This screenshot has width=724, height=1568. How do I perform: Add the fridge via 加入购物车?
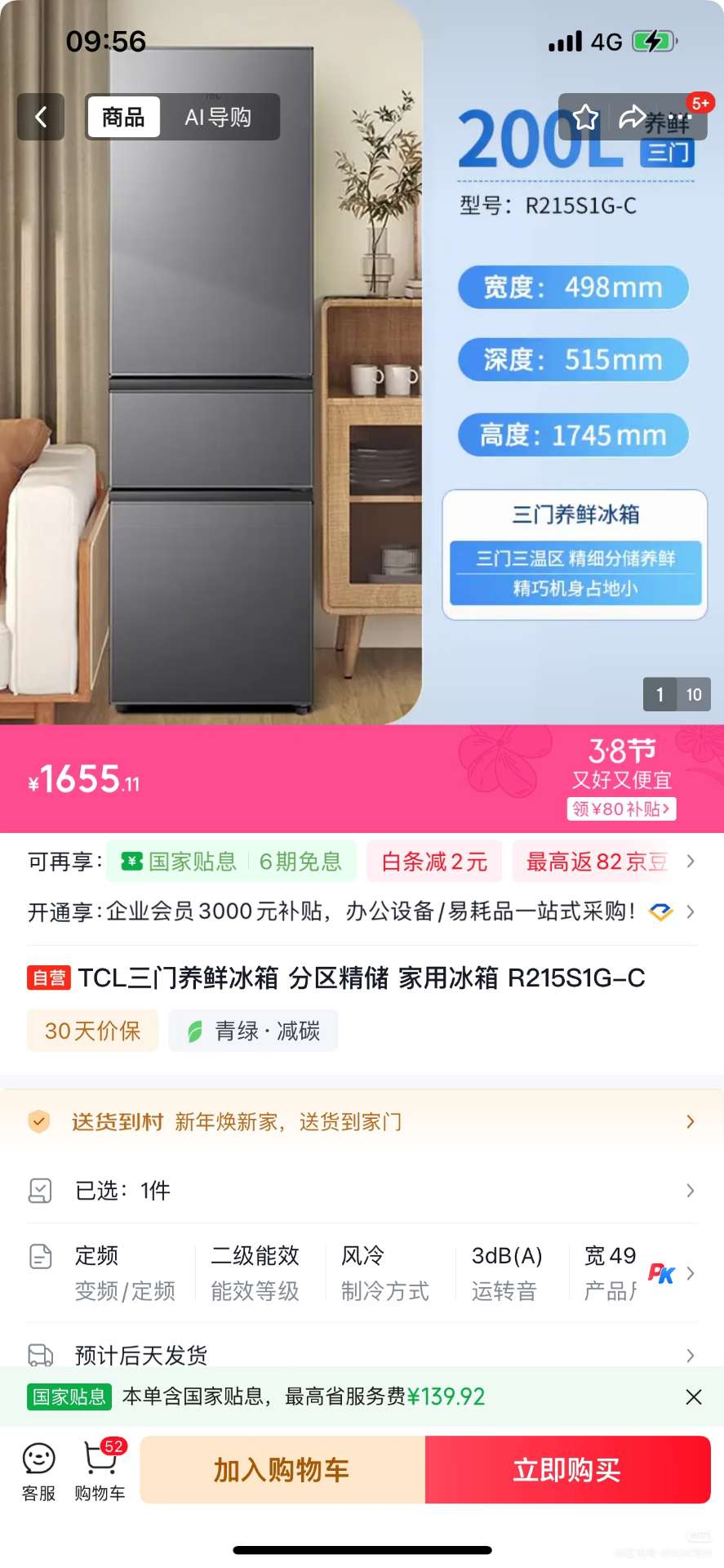[282, 1470]
